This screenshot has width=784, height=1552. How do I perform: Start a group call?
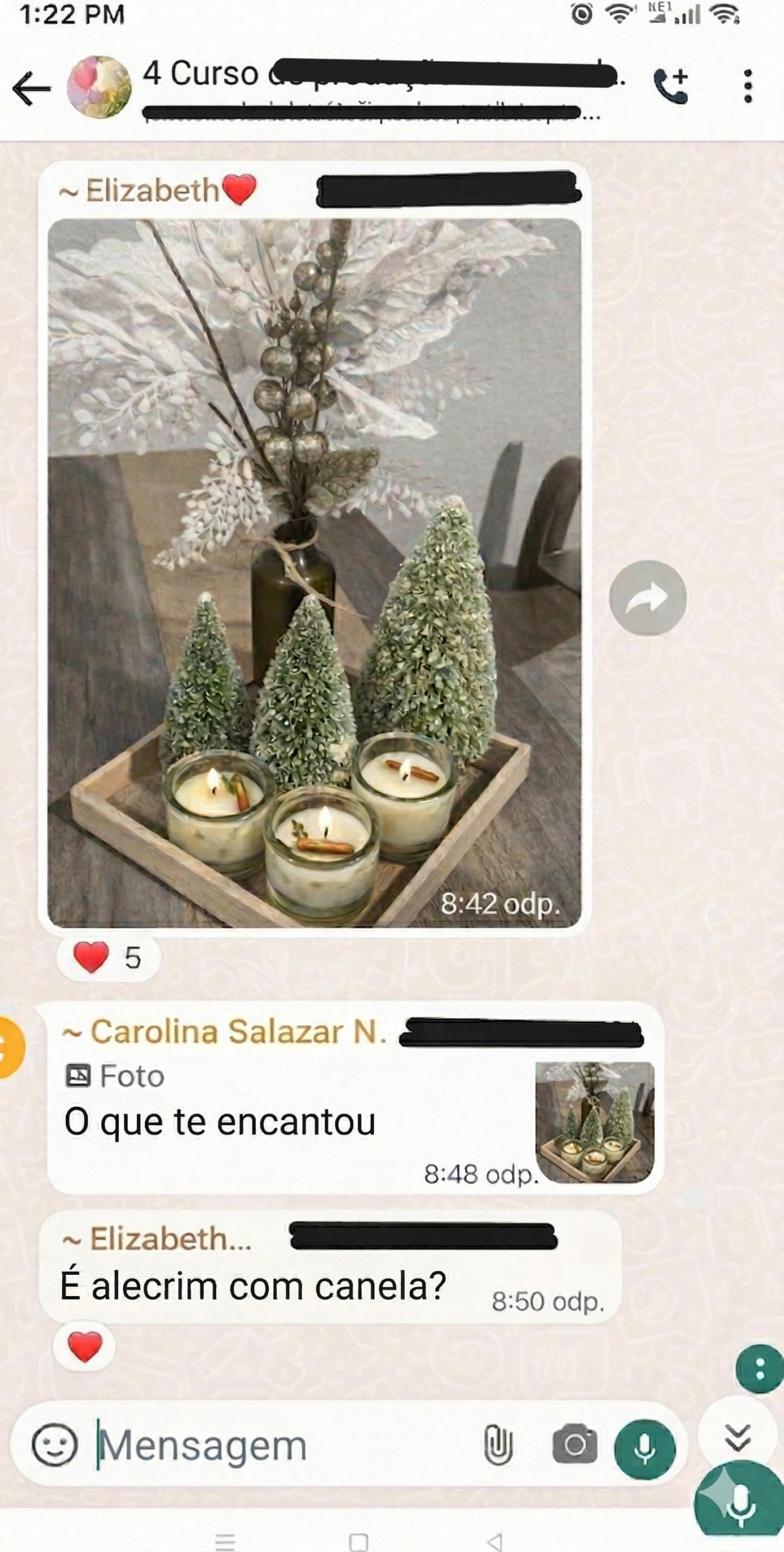click(x=671, y=86)
